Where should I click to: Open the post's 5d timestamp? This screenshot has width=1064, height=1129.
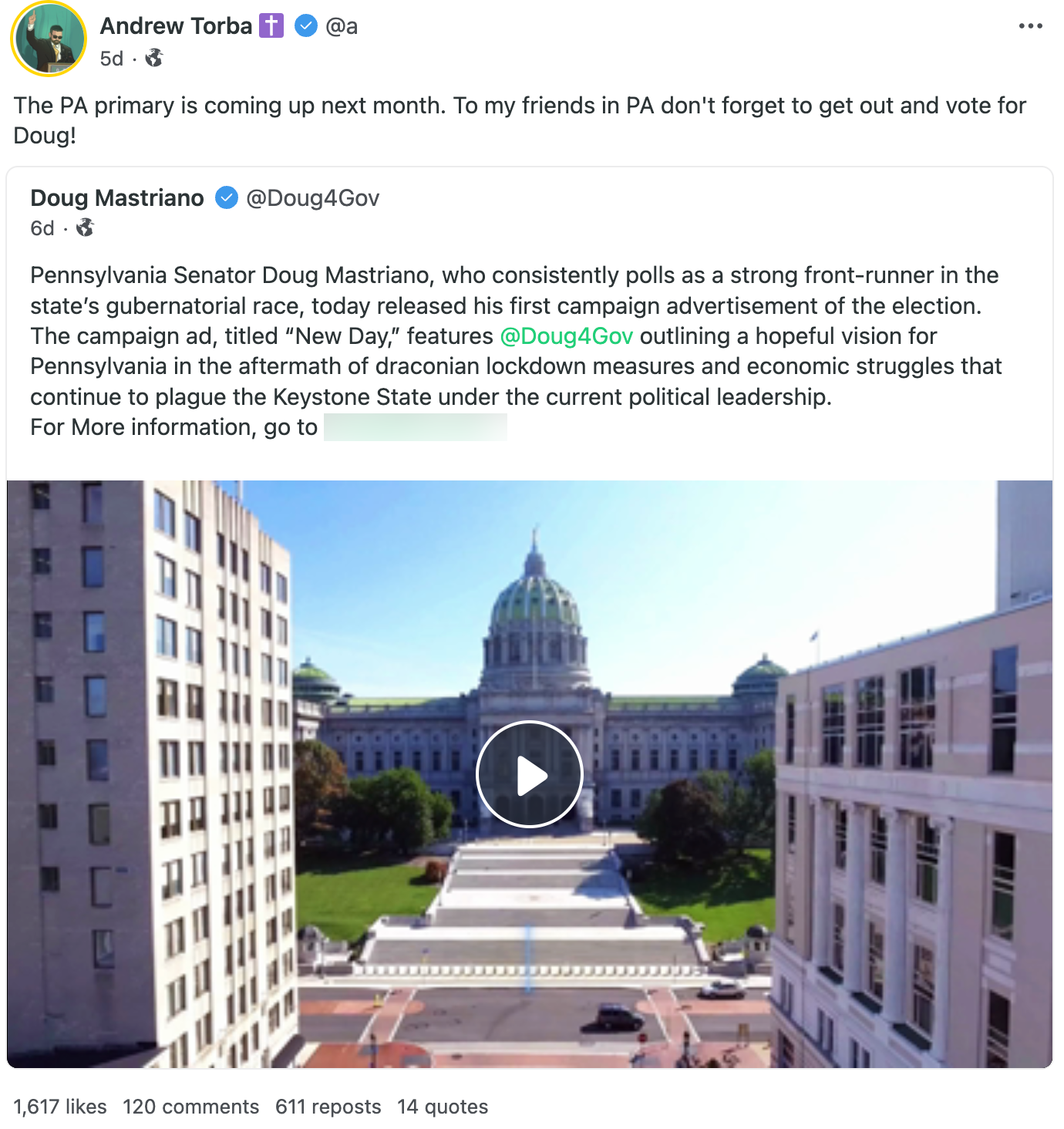112,59
